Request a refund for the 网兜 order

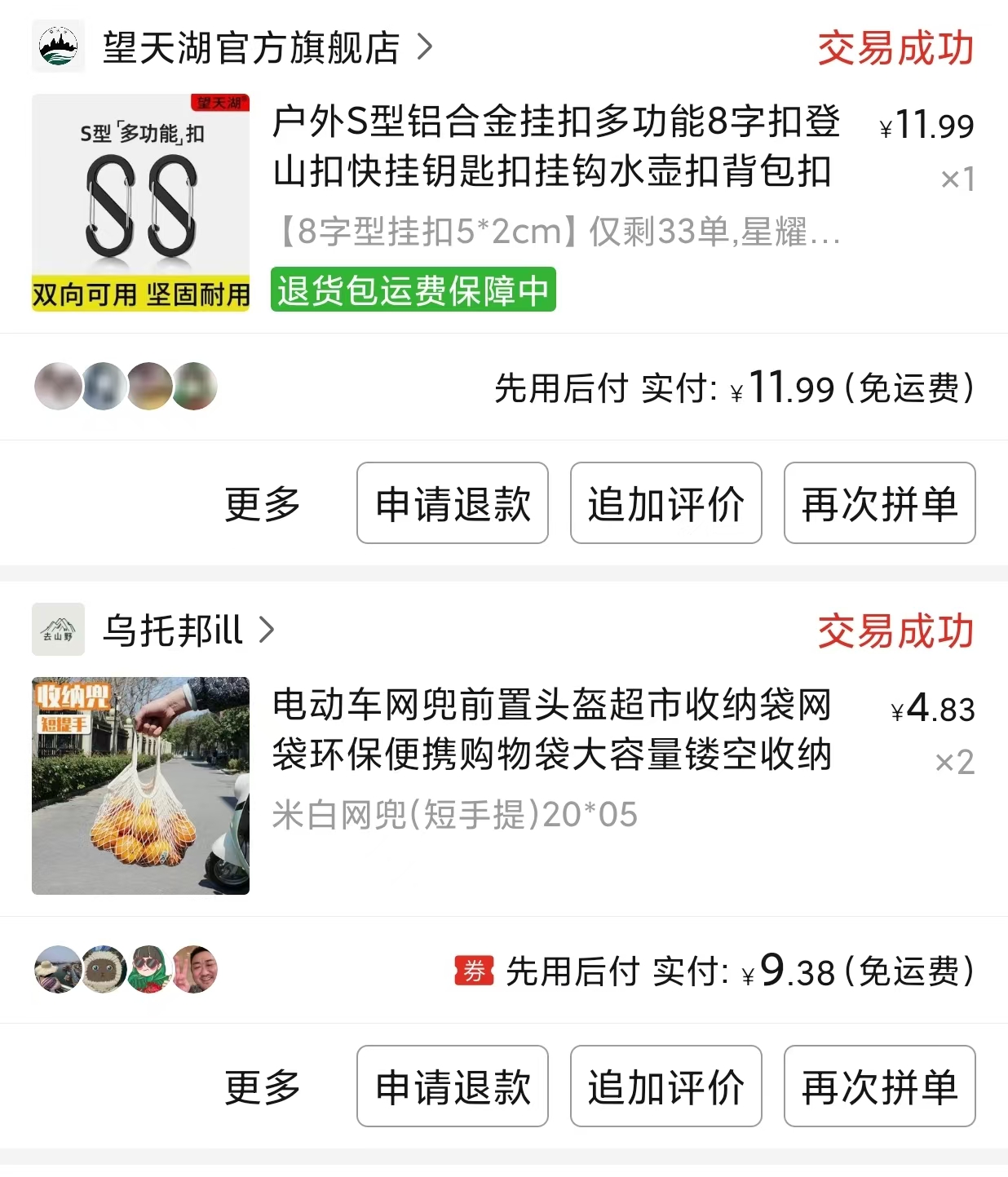453,1086
